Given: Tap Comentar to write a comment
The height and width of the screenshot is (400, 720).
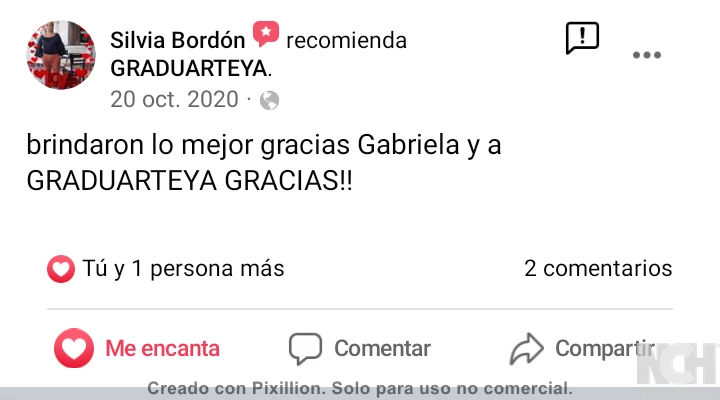Looking at the screenshot, I should pos(360,348).
